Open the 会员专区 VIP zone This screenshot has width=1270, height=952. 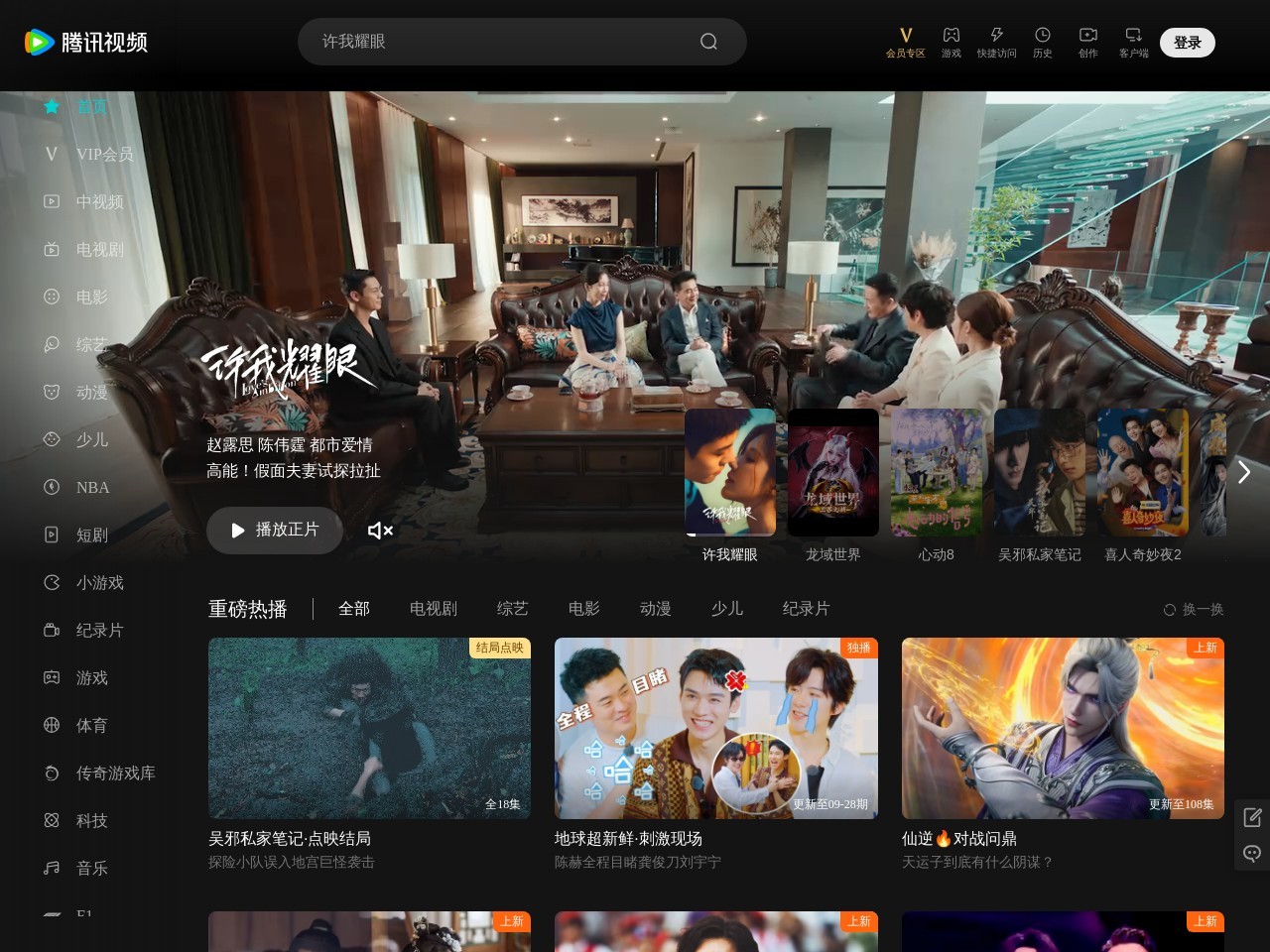coord(905,42)
